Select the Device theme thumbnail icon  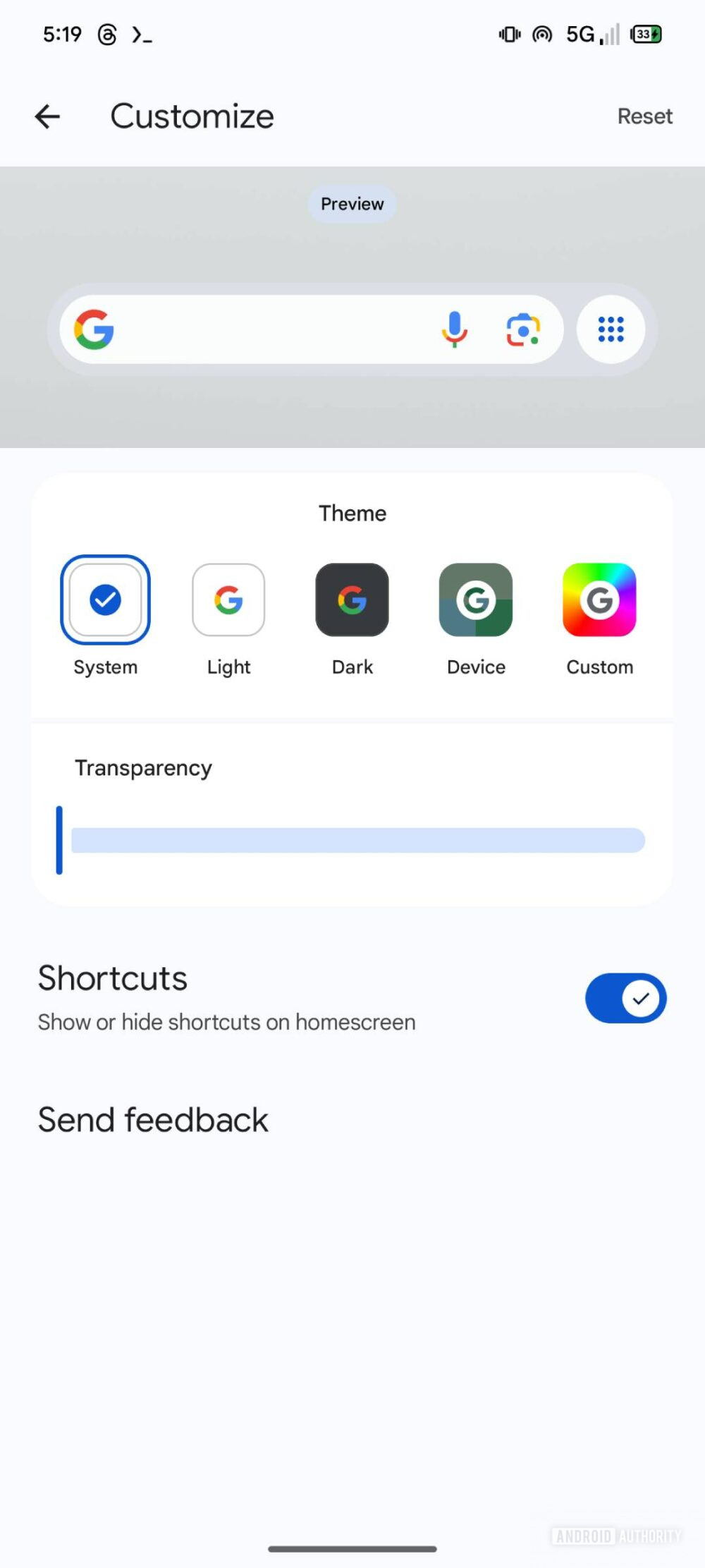(475, 600)
